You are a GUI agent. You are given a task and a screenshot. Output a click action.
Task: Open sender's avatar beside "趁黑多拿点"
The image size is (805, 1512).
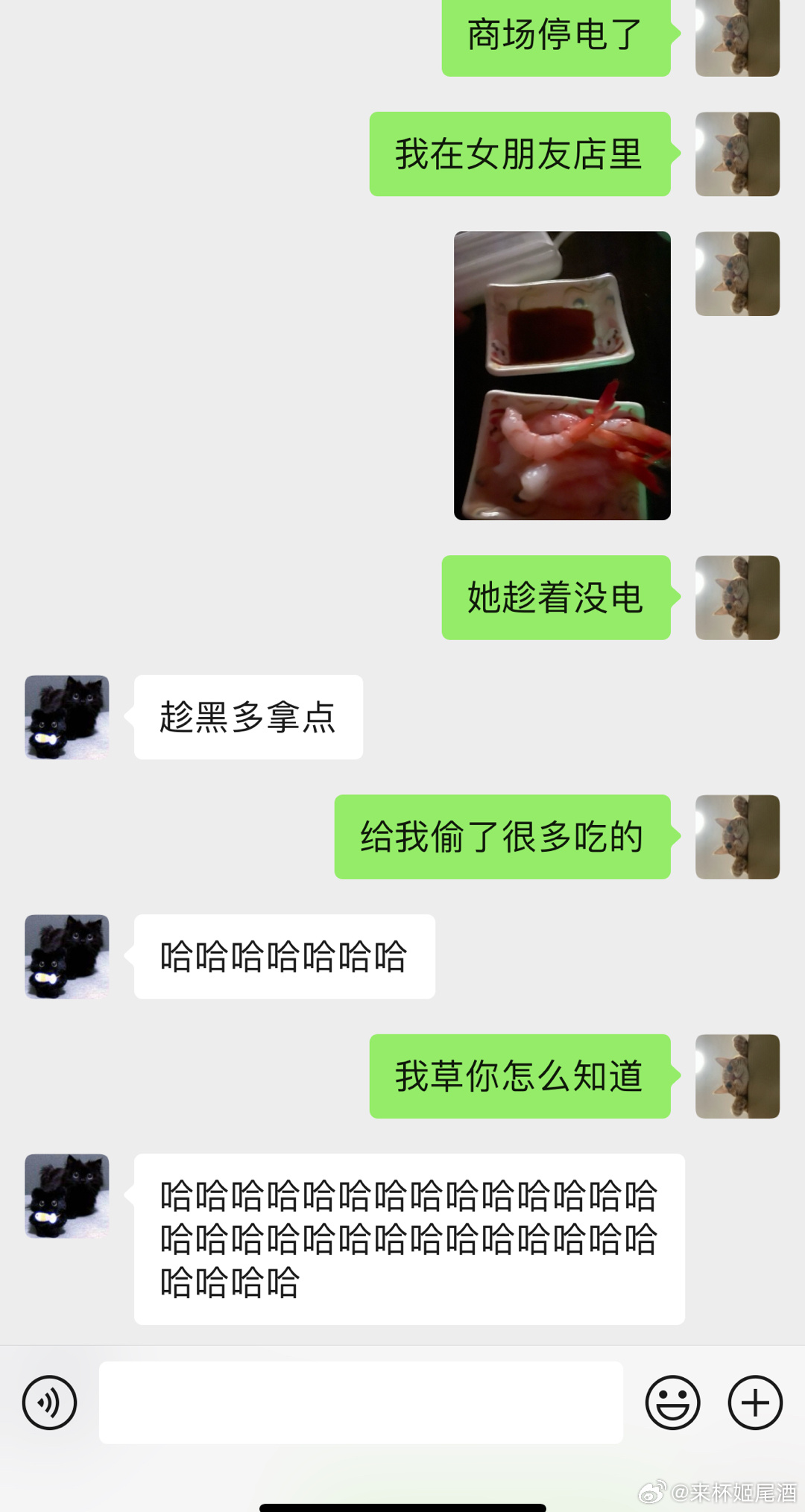click(67, 718)
